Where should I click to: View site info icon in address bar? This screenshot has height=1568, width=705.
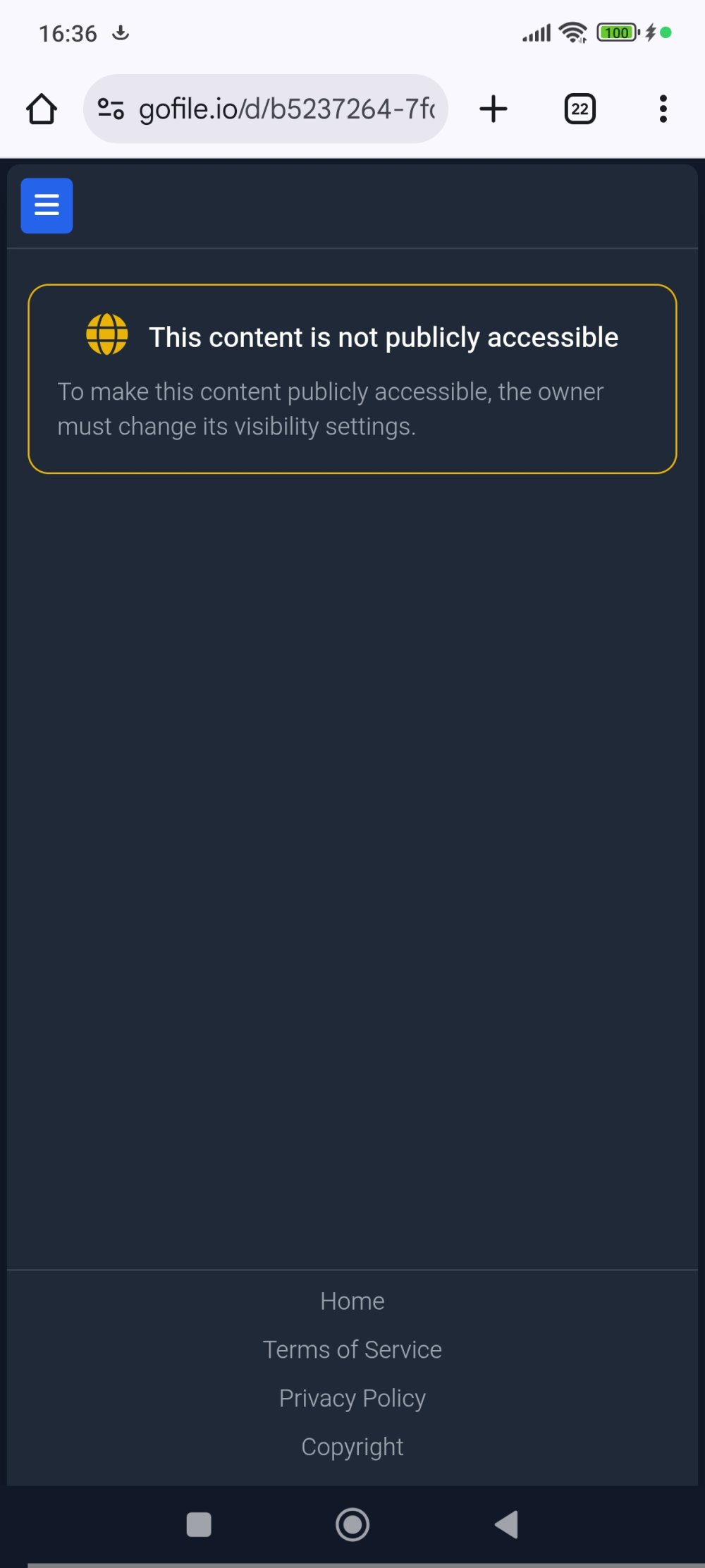point(111,109)
